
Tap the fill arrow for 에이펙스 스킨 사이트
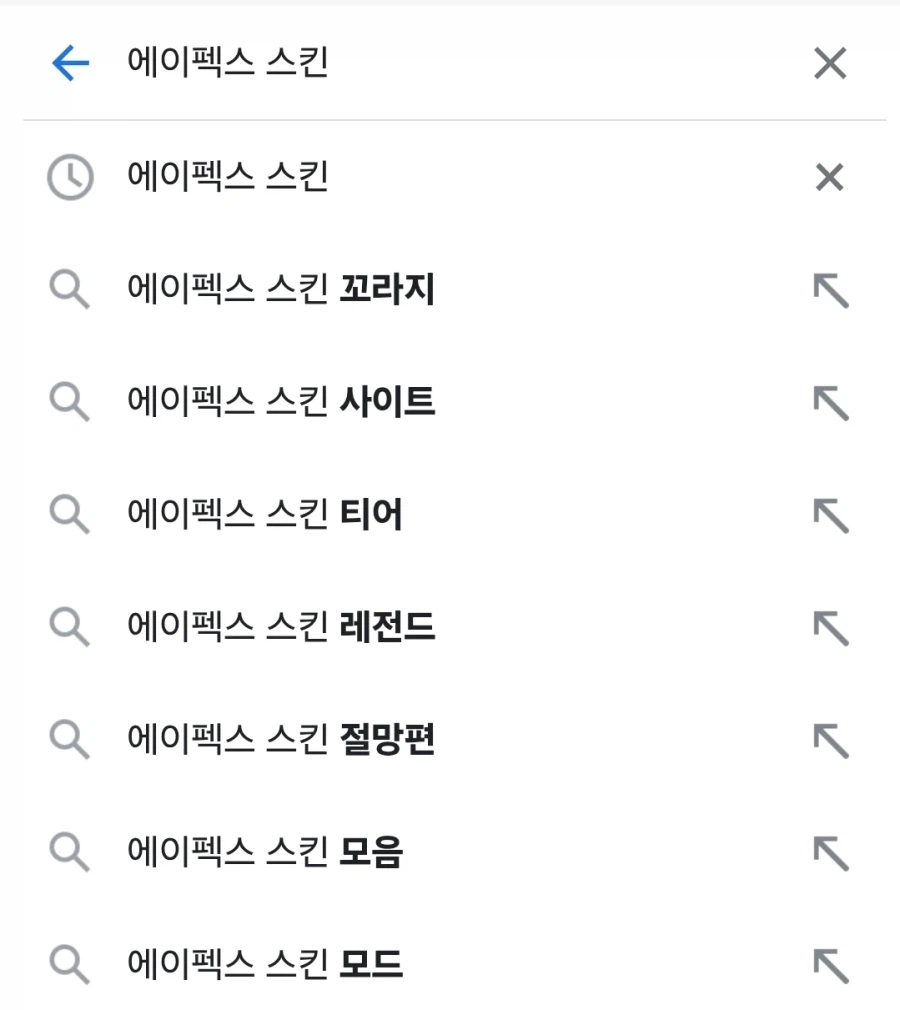click(x=833, y=402)
